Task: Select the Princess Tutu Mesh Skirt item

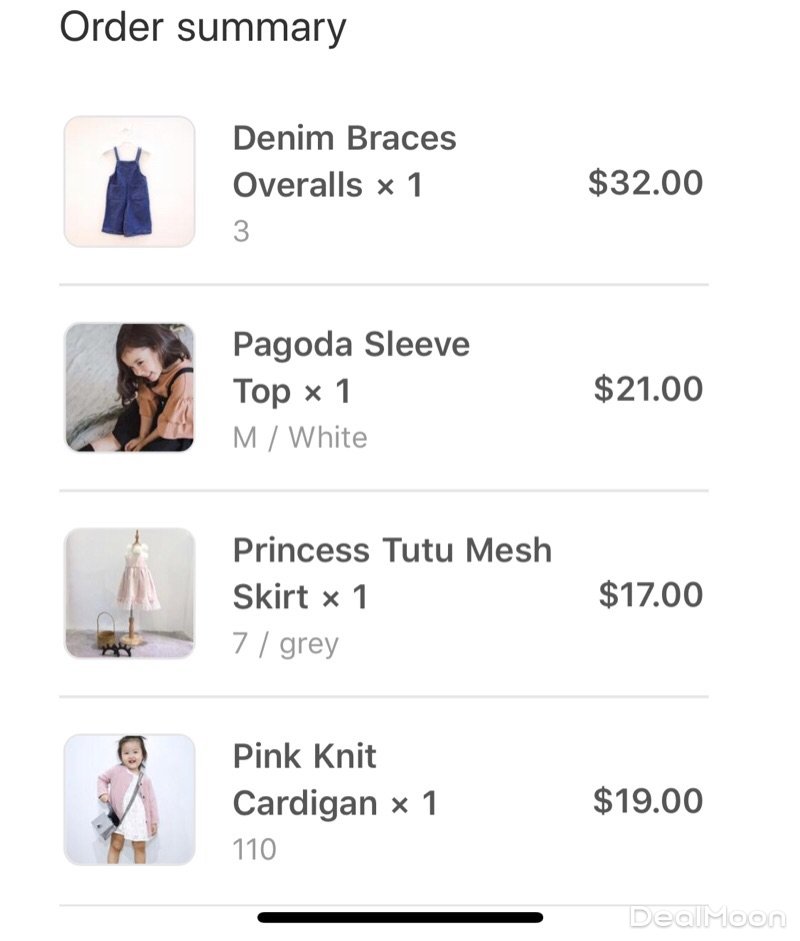Action: click(391, 573)
